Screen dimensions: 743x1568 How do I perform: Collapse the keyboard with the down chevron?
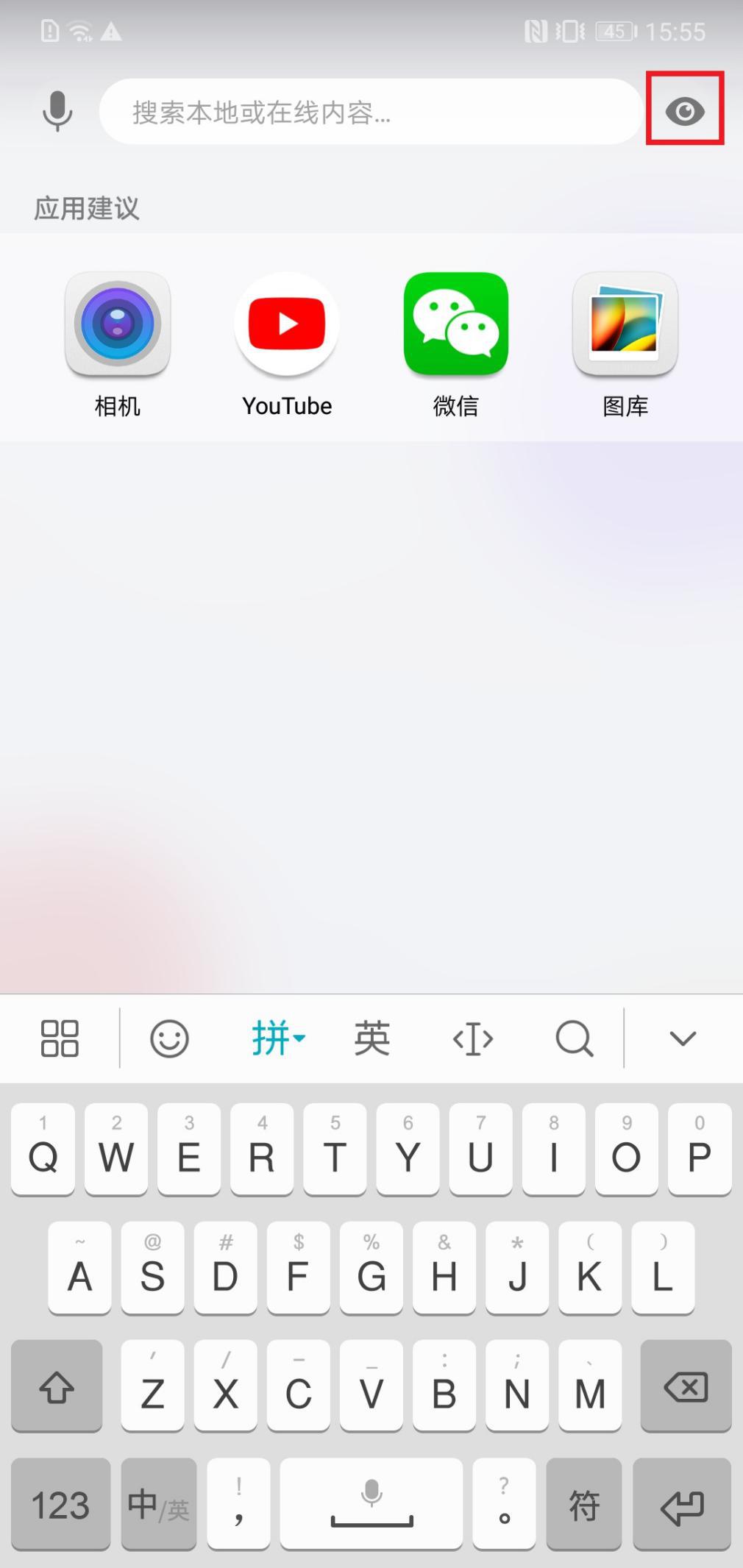click(x=681, y=1038)
